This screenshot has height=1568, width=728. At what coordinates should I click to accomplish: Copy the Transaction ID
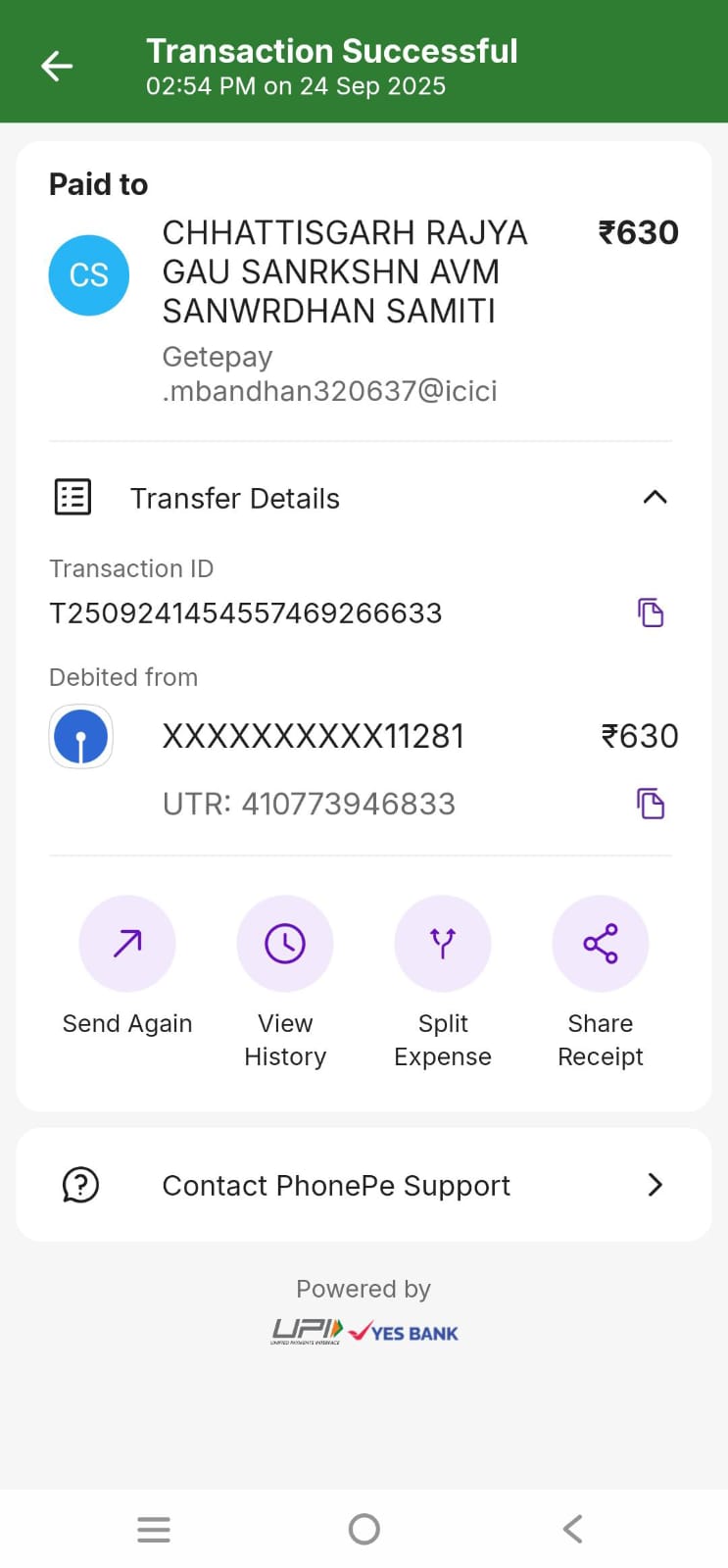pyautogui.click(x=651, y=612)
